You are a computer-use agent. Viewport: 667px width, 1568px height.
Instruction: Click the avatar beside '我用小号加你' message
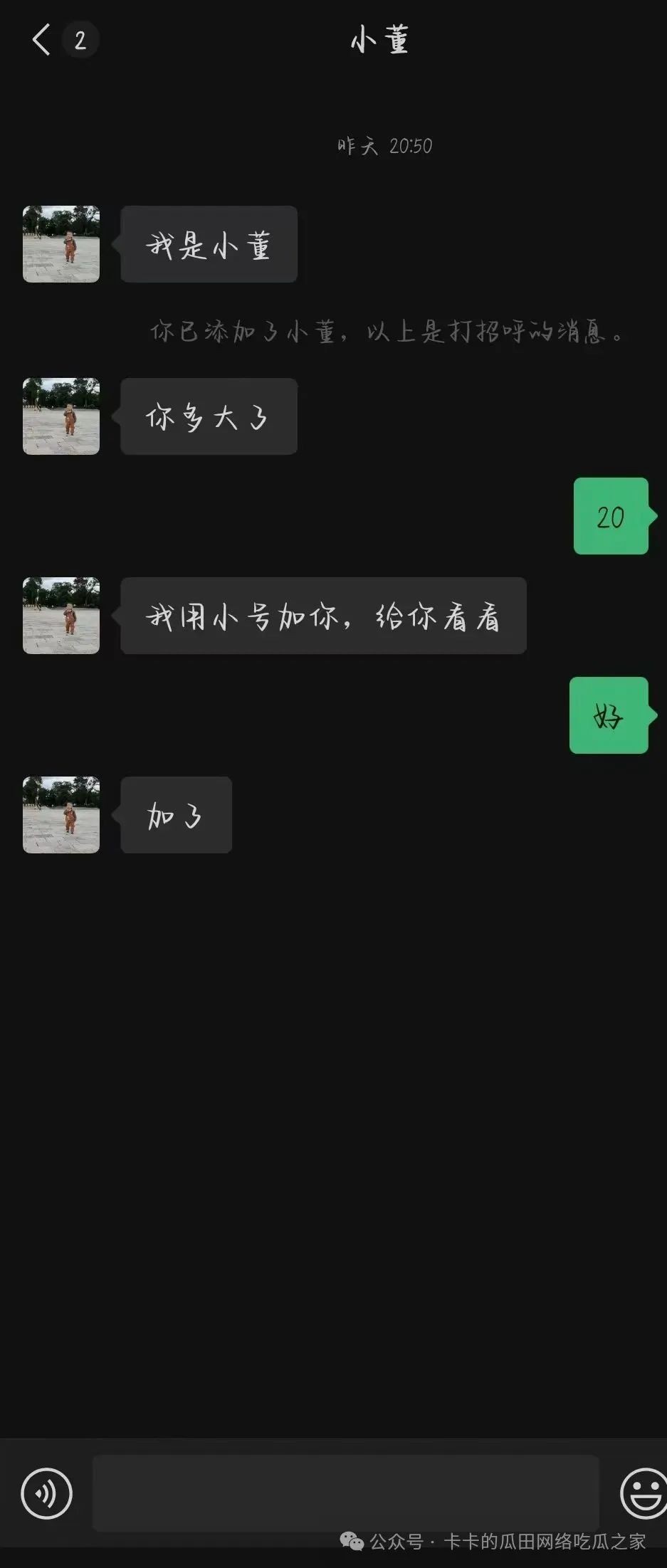point(61,616)
